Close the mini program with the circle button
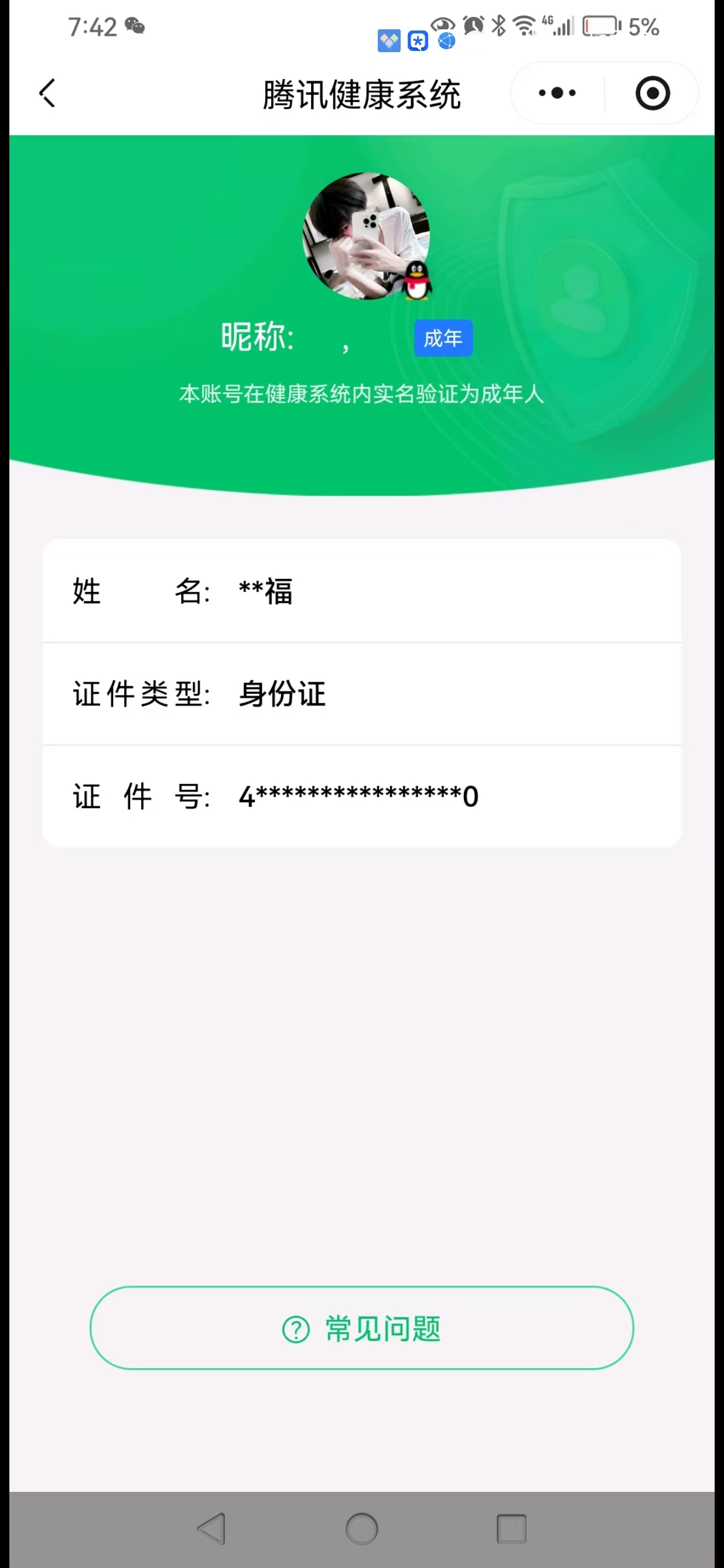The width and height of the screenshot is (724, 1568). coord(652,93)
